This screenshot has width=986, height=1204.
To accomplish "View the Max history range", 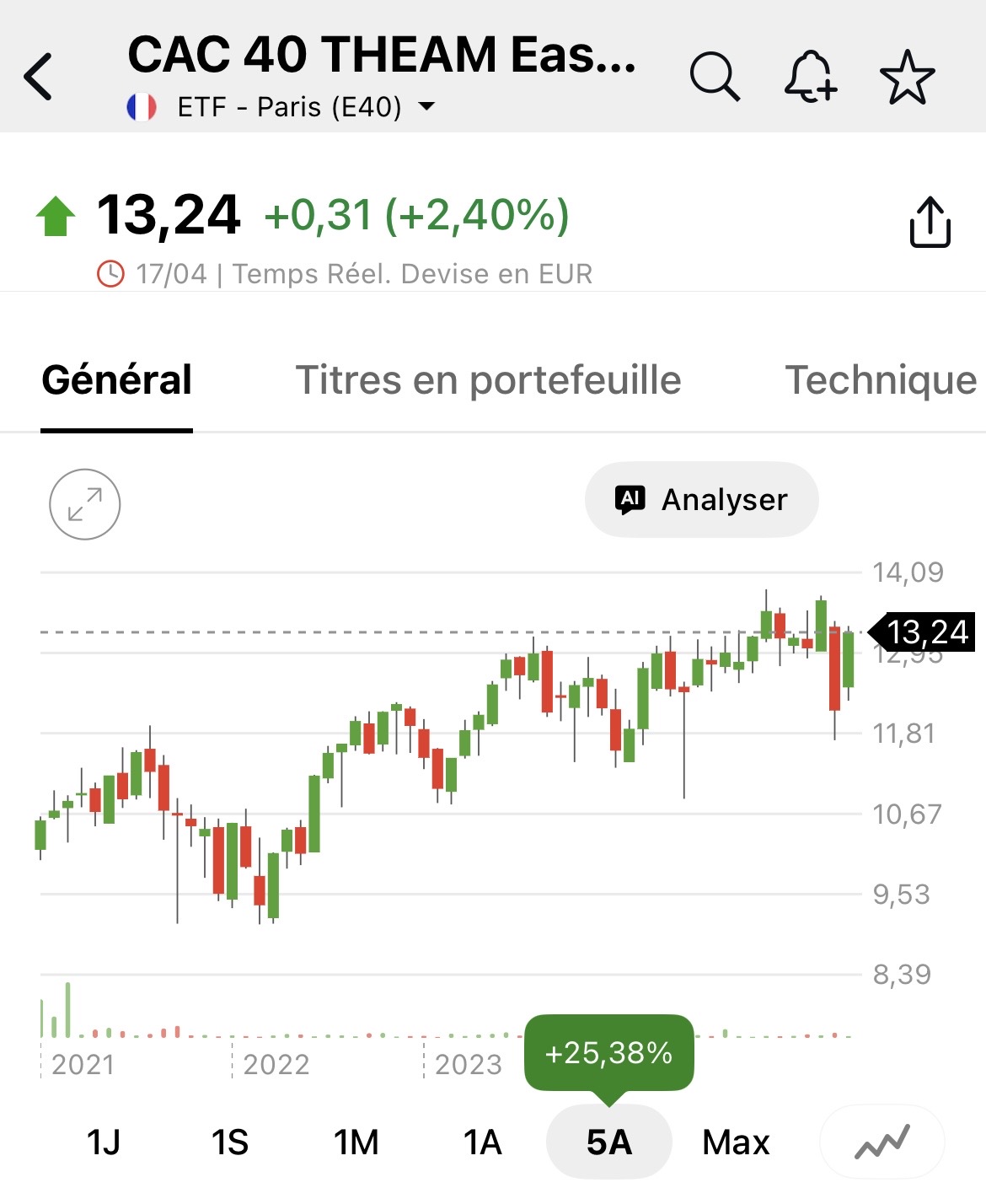I will [x=736, y=1142].
